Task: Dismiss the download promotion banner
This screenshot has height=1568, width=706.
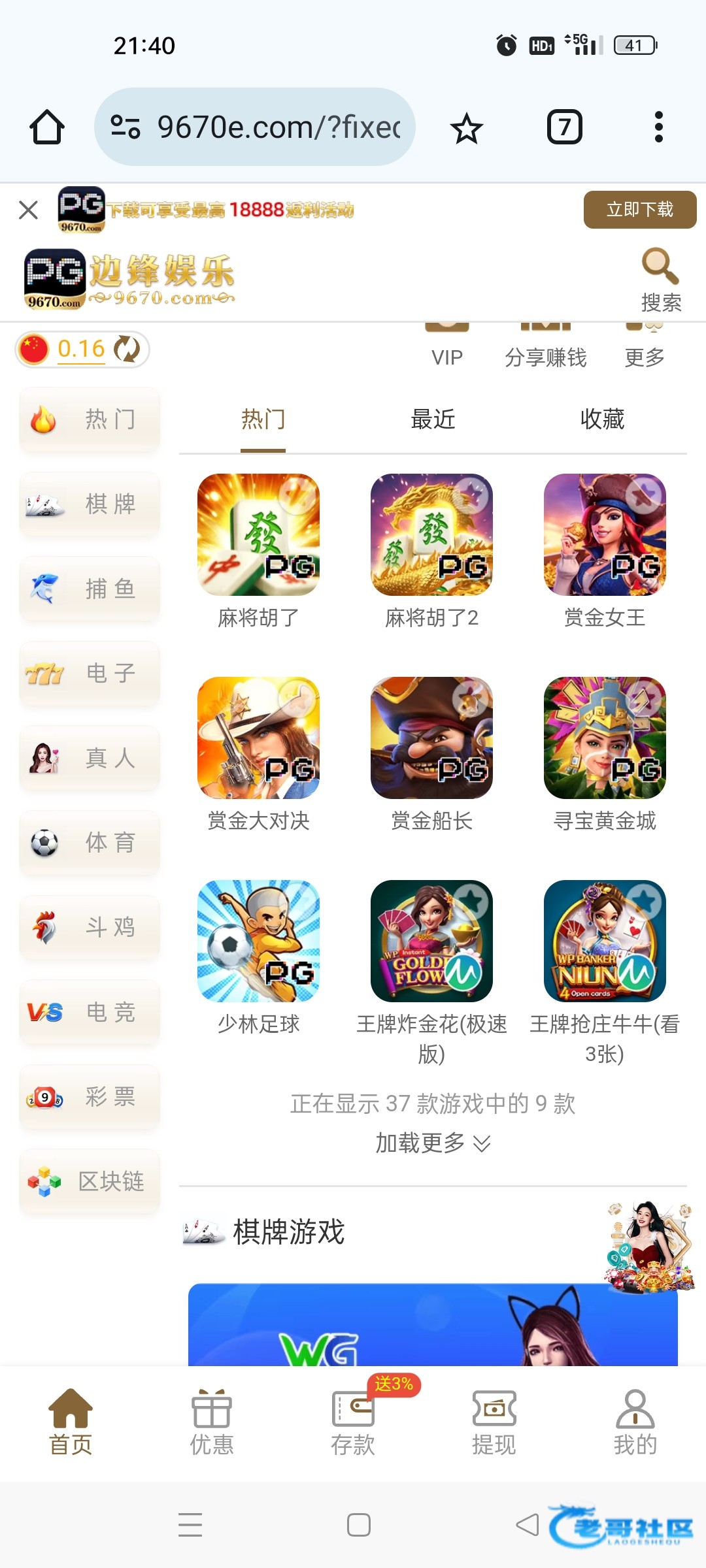Action: pos(28,210)
